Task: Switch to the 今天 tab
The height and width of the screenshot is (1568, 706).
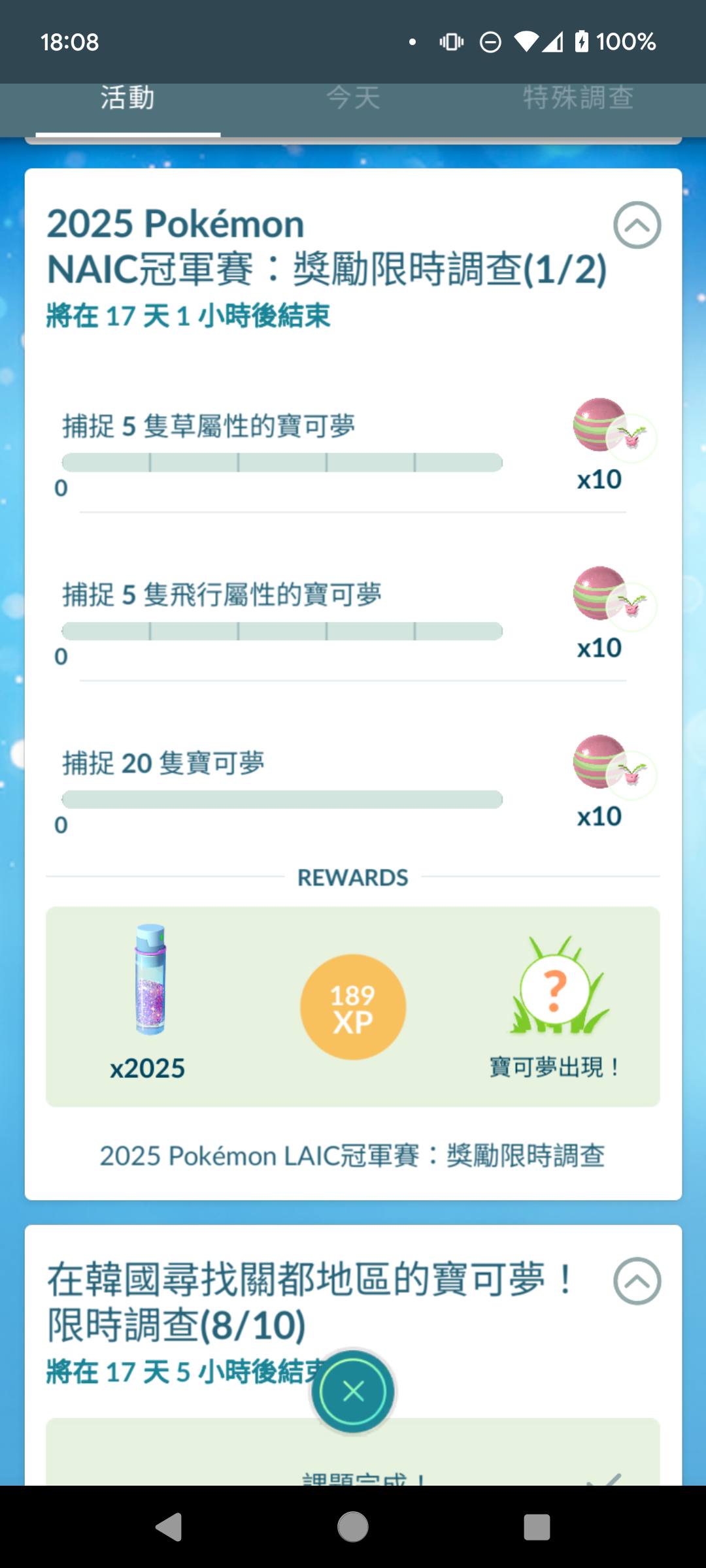Action: (x=353, y=99)
